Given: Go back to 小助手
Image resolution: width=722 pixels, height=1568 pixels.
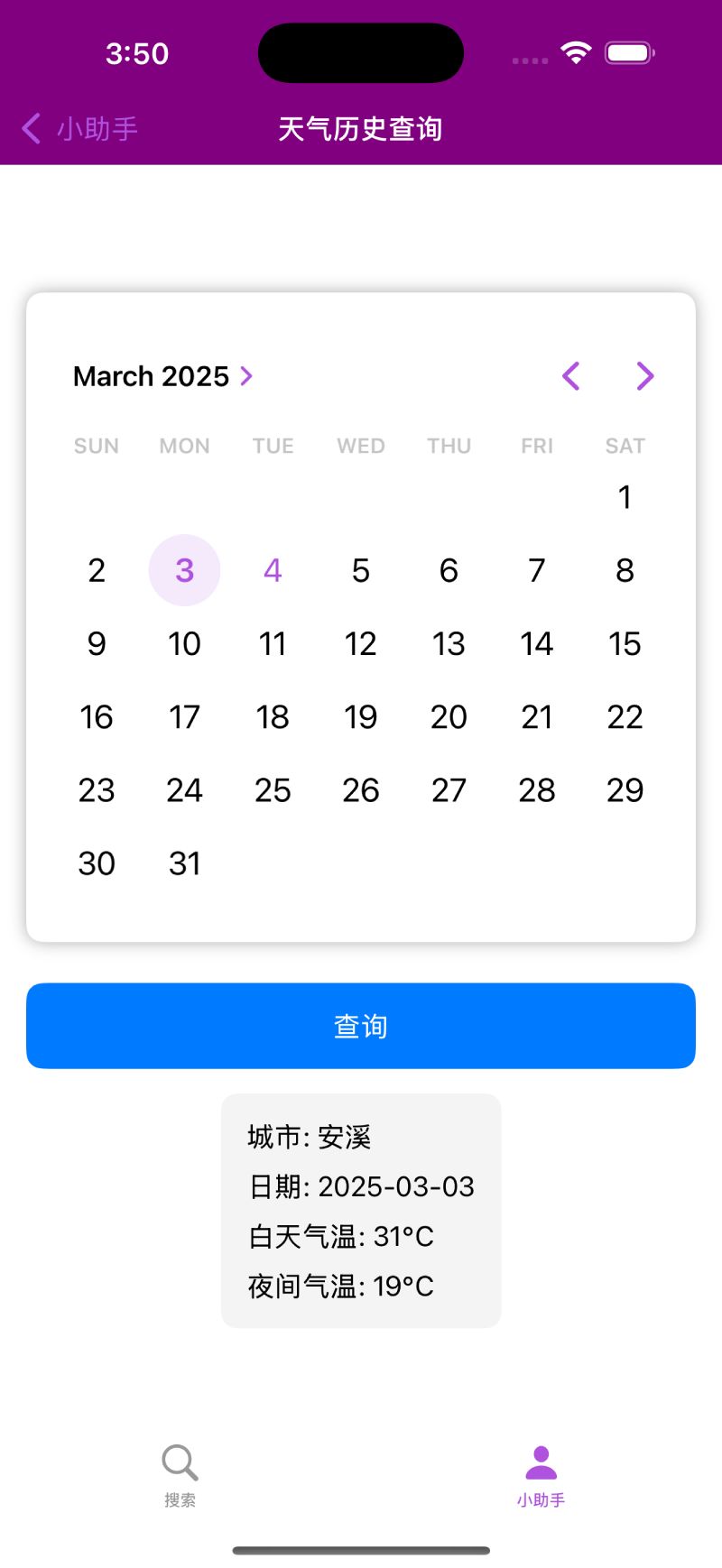Looking at the screenshot, I should (80, 129).
